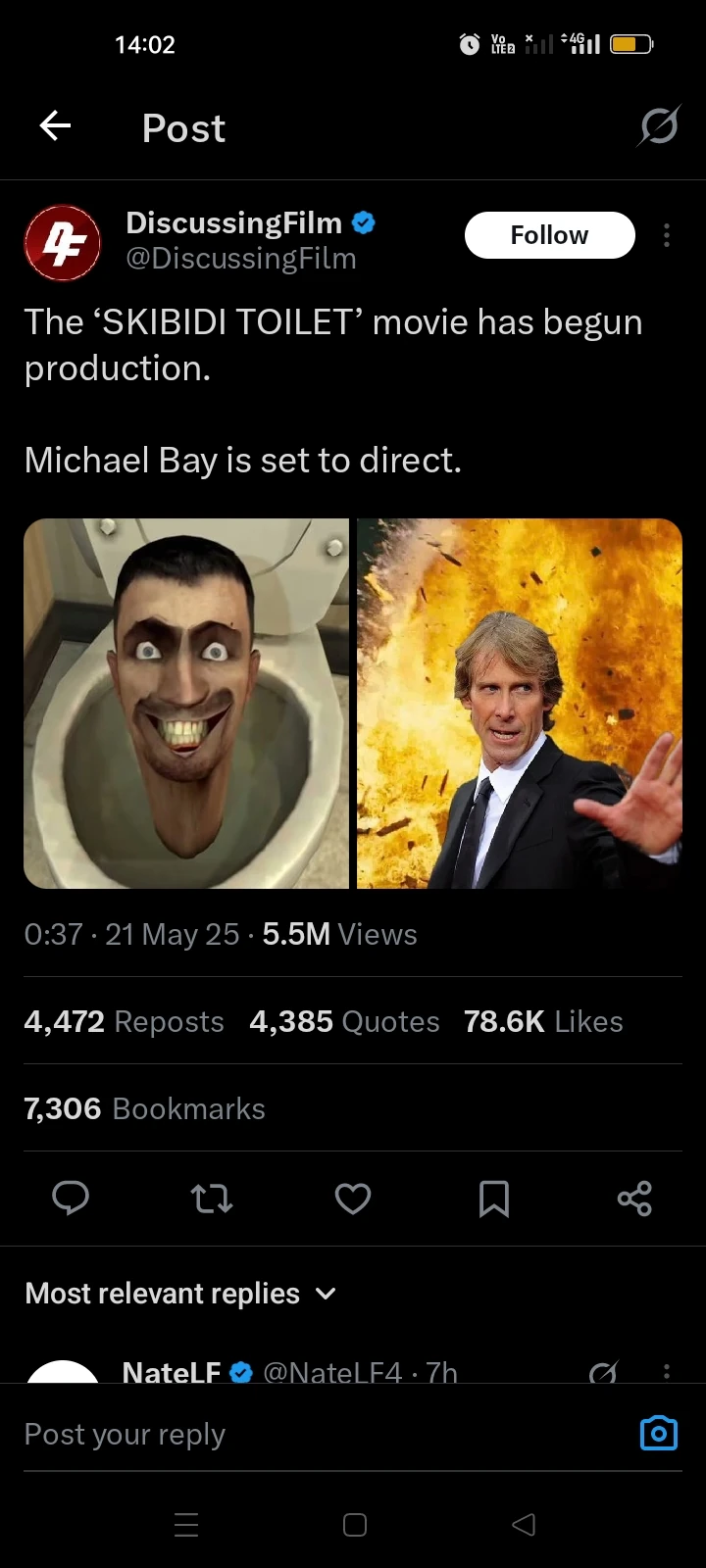The width and height of the screenshot is (706, 1568).
Task: Go back using the top-left arrow
Action: click(55, 126)
